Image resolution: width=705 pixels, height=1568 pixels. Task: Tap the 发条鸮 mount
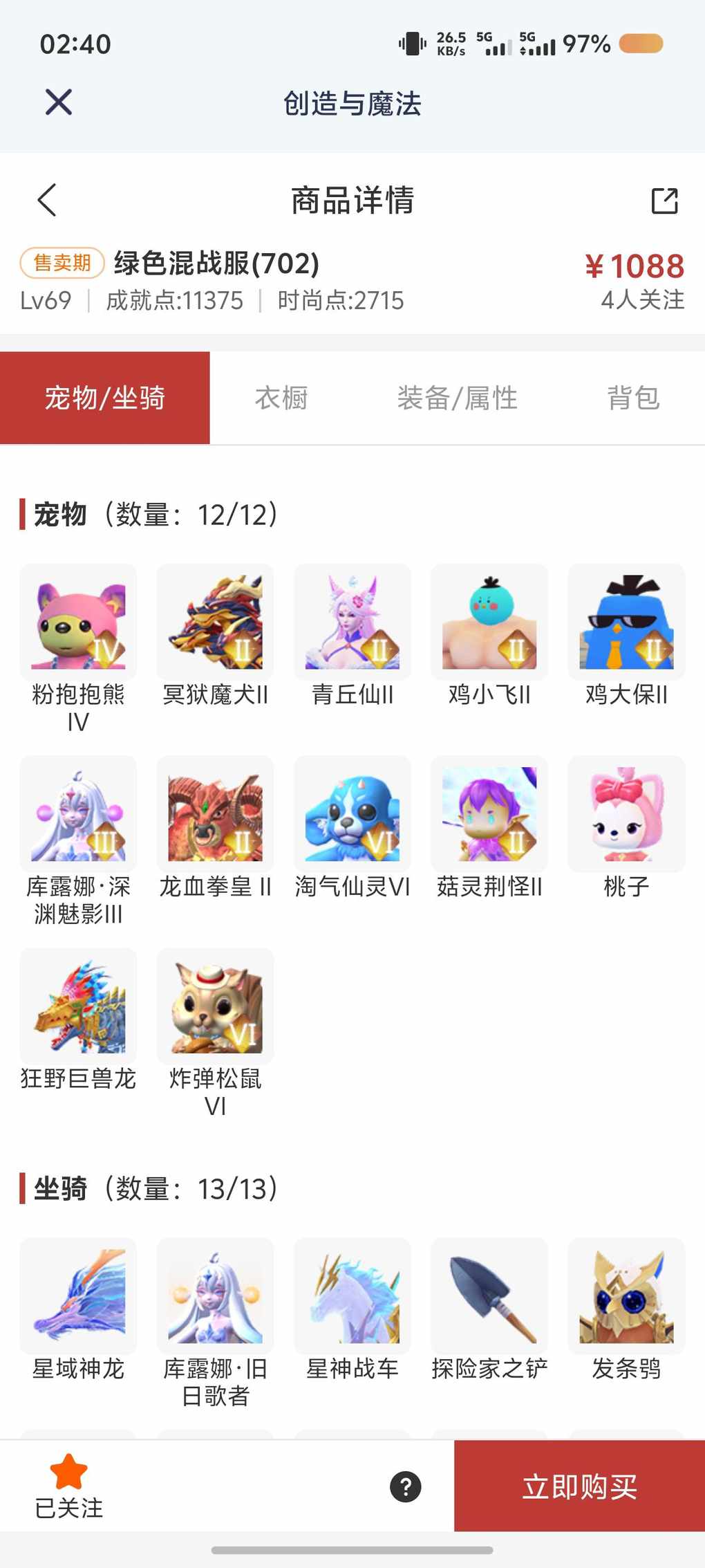click(626, 1296)
